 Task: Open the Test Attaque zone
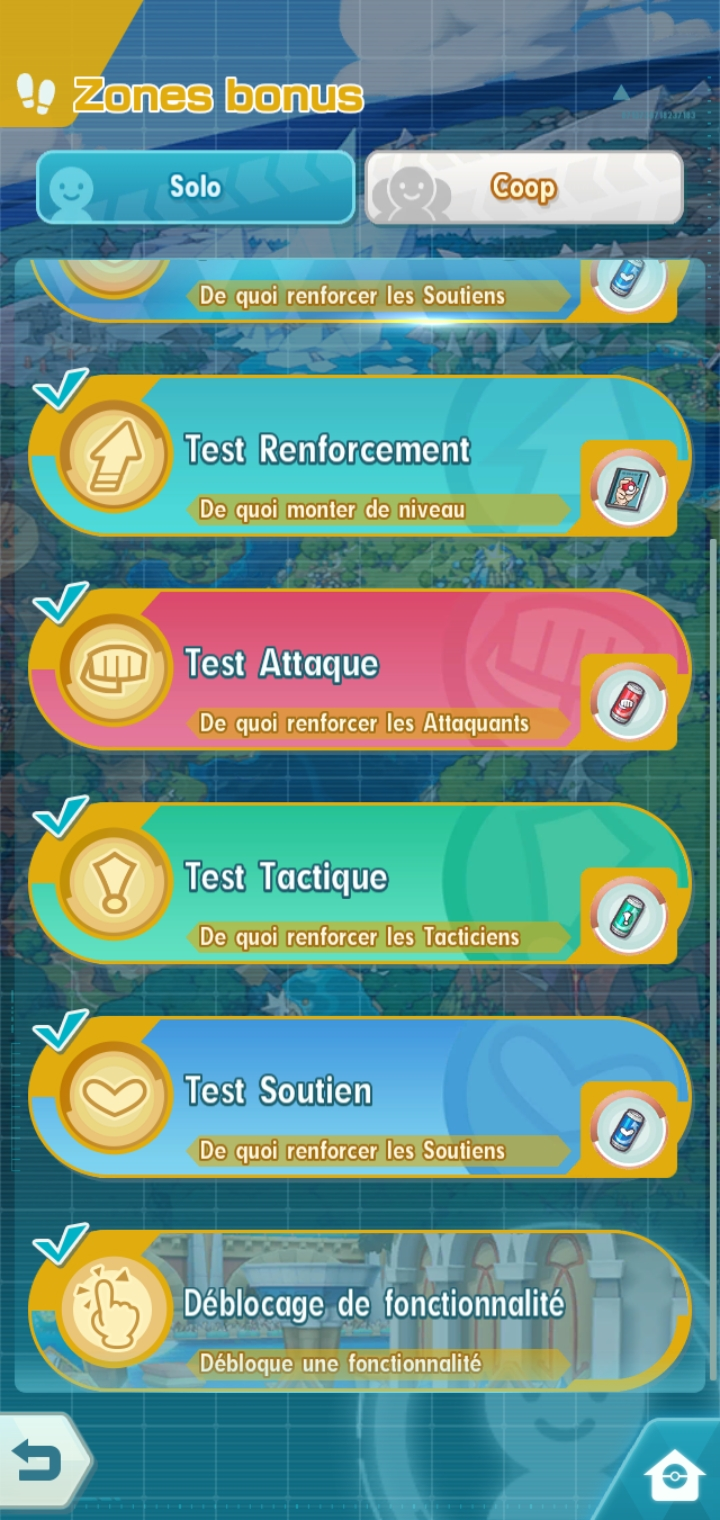360,670
